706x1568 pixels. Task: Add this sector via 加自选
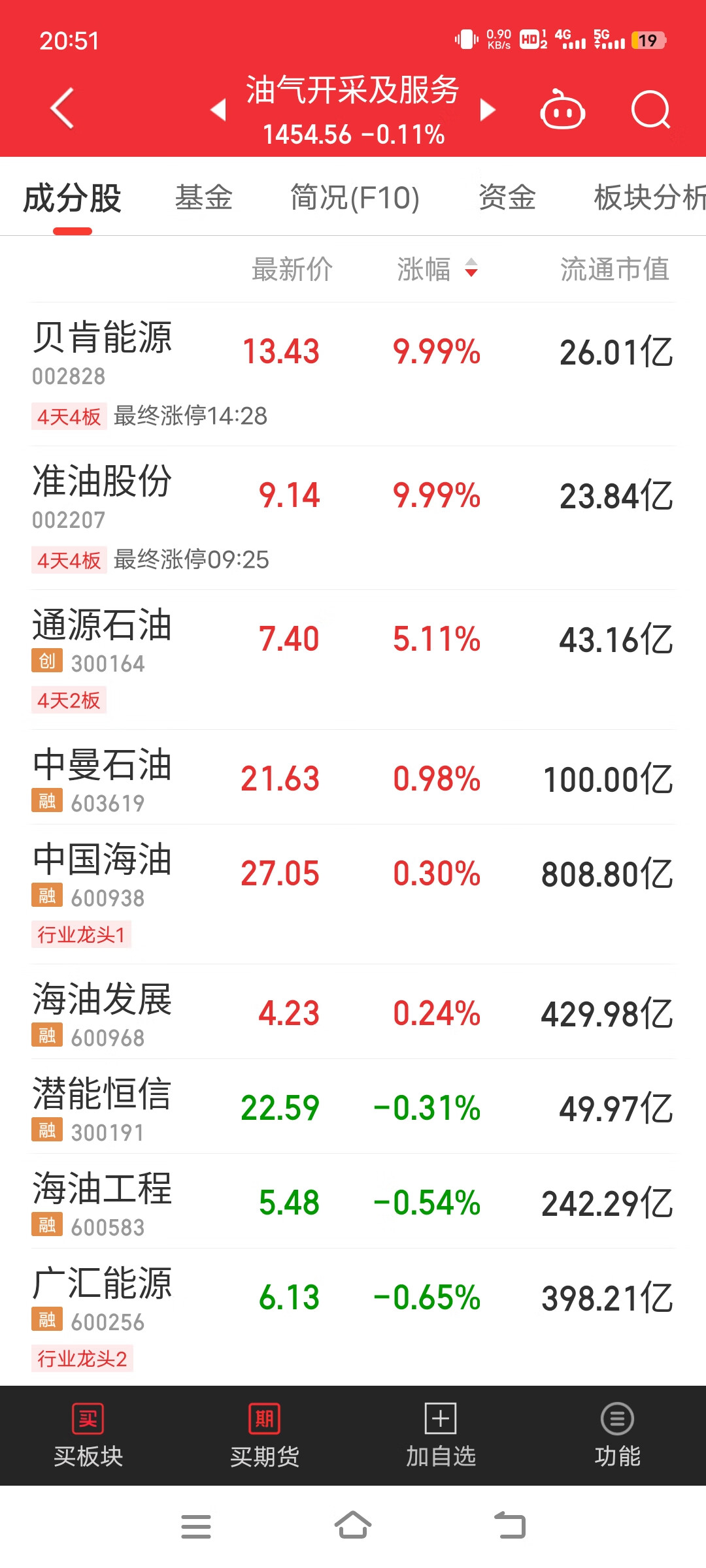(441, 1435)
